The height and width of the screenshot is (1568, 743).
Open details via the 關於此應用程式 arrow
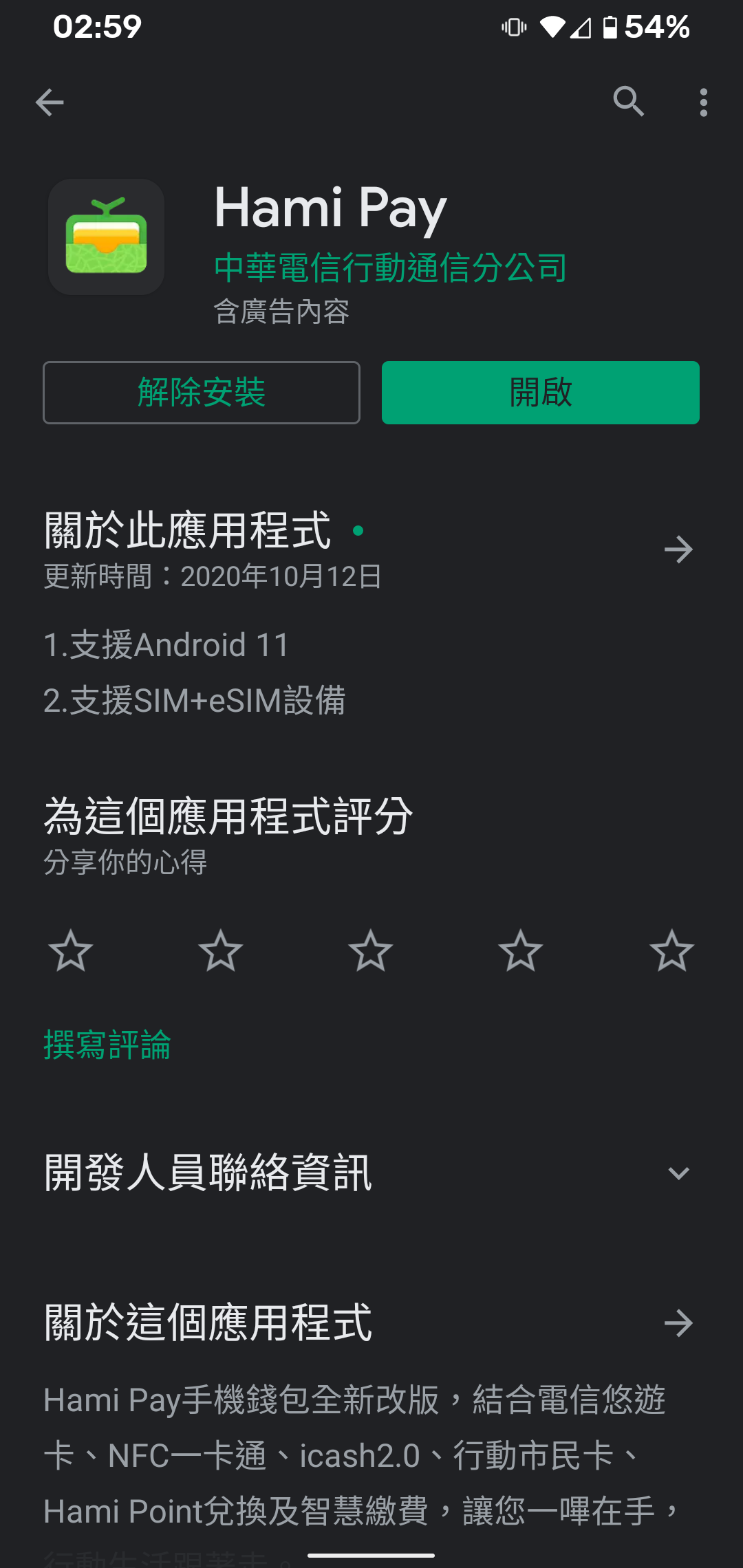[x=679, y=549]
